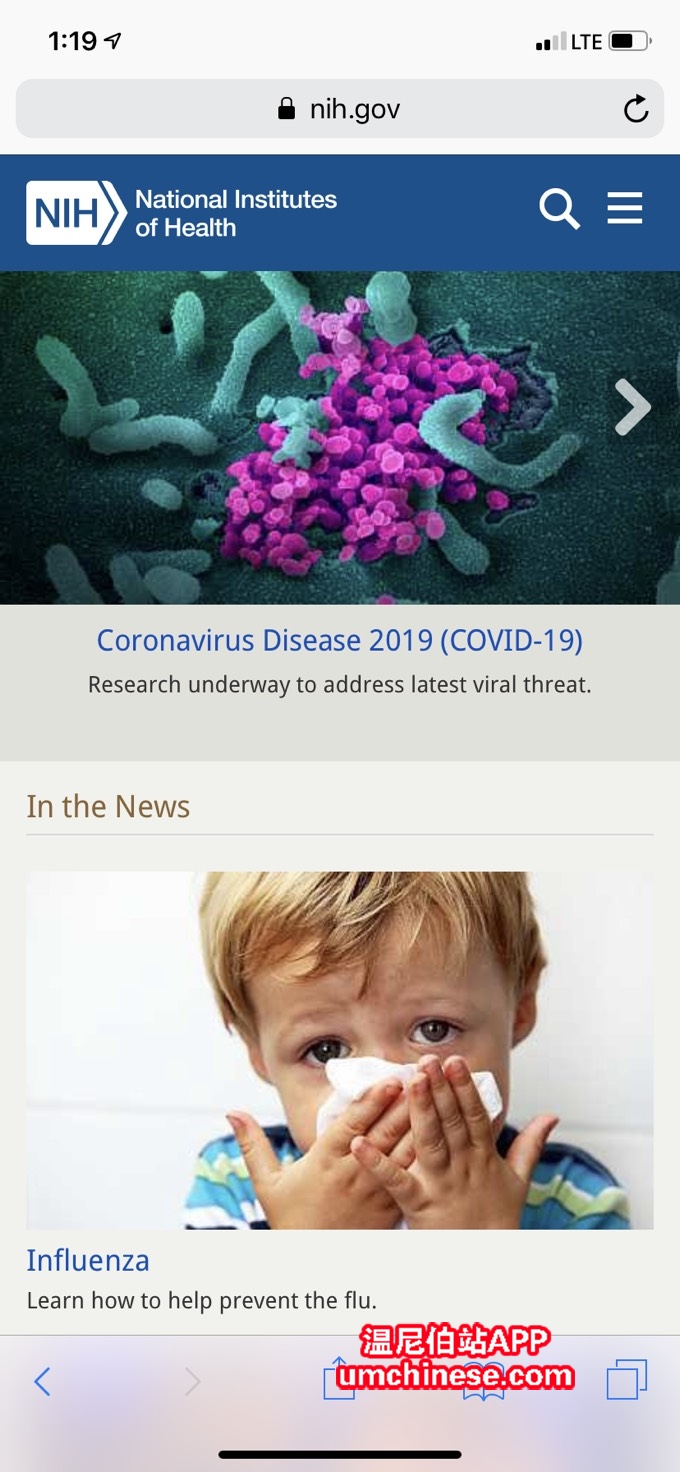The width and height of the screenshot is (680, 1472).
Task: Reload the nih.gov page
Action: (636, 109)
